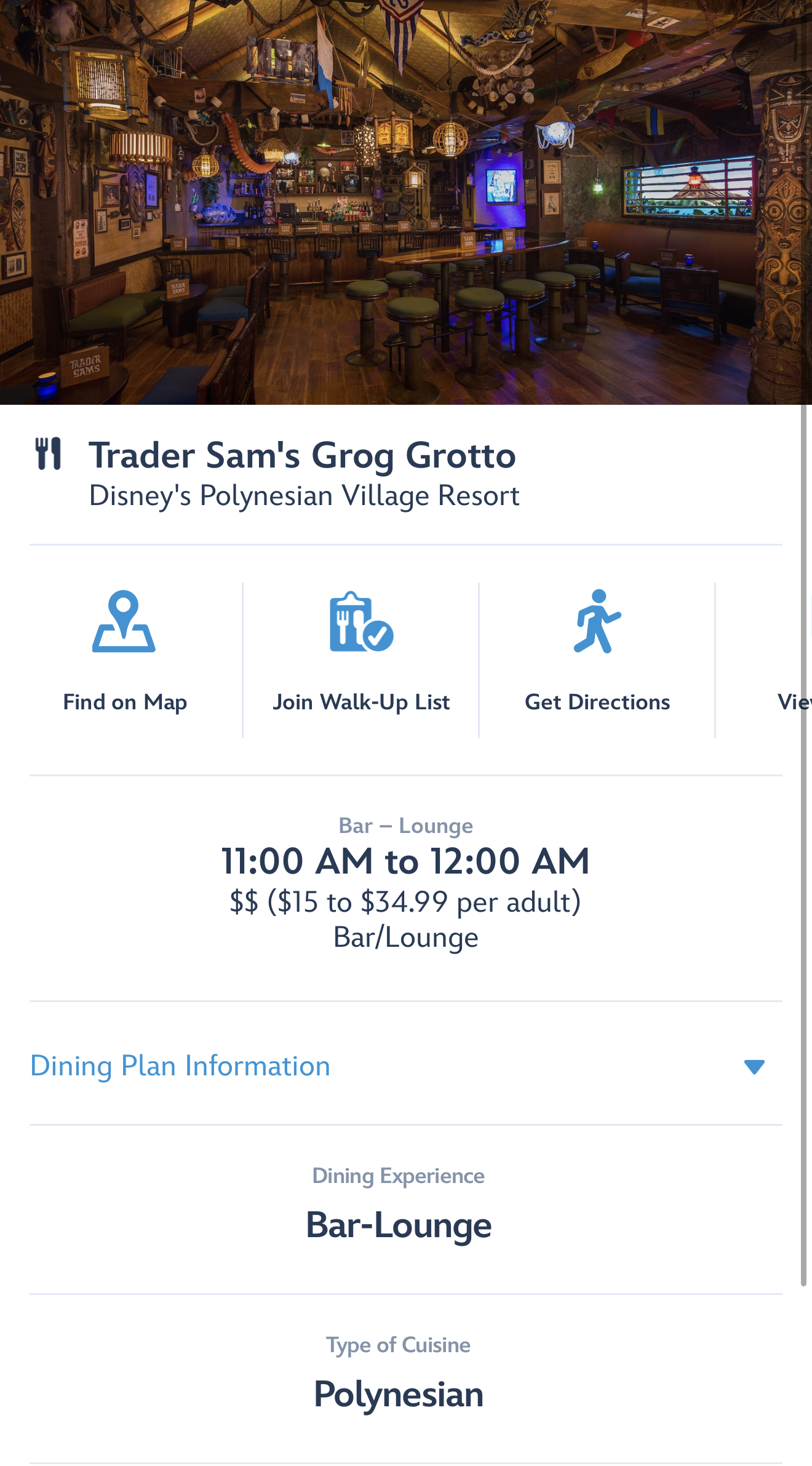Image resolution: width=812 pixels, height=1466 pixels.
Task: Get Directions to Trader Sam's
Action: point(597,652)
